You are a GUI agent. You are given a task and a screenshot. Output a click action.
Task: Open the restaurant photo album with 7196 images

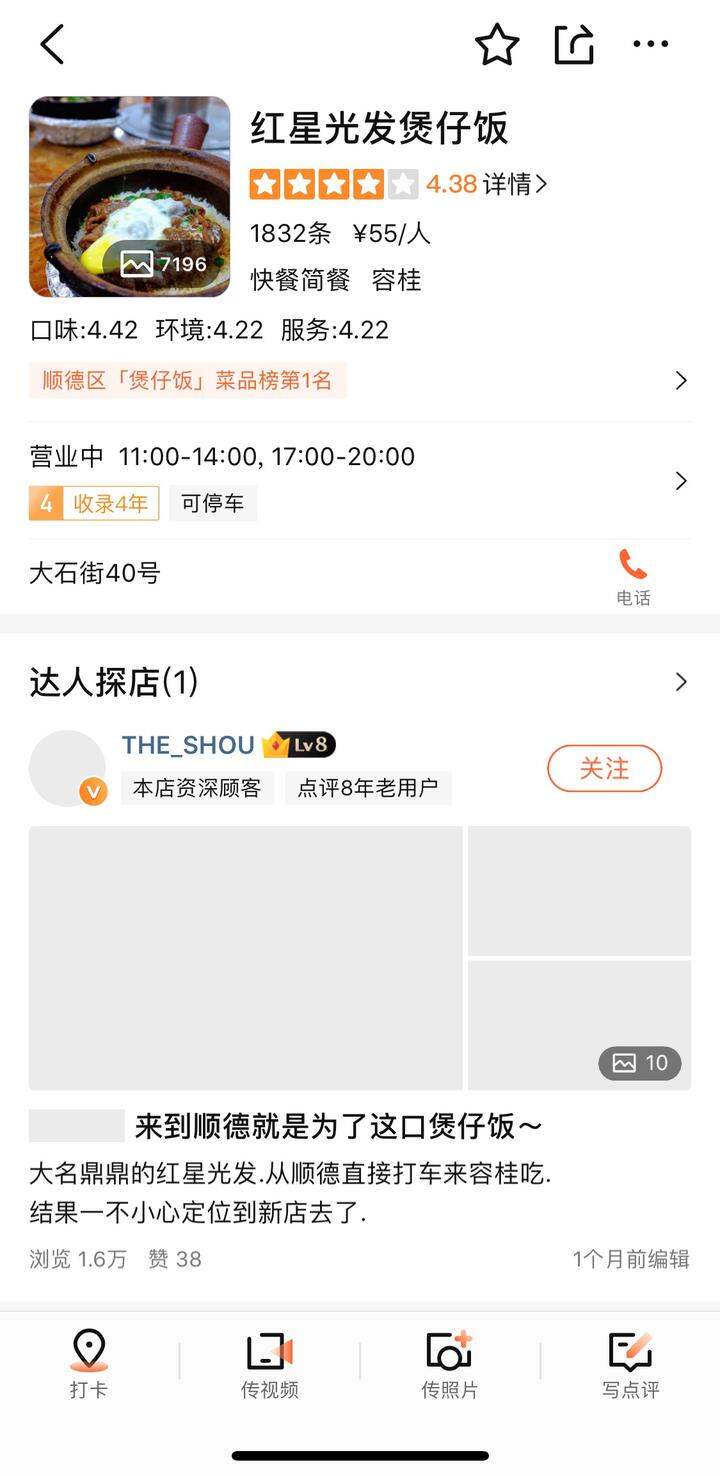pos(130,197)
